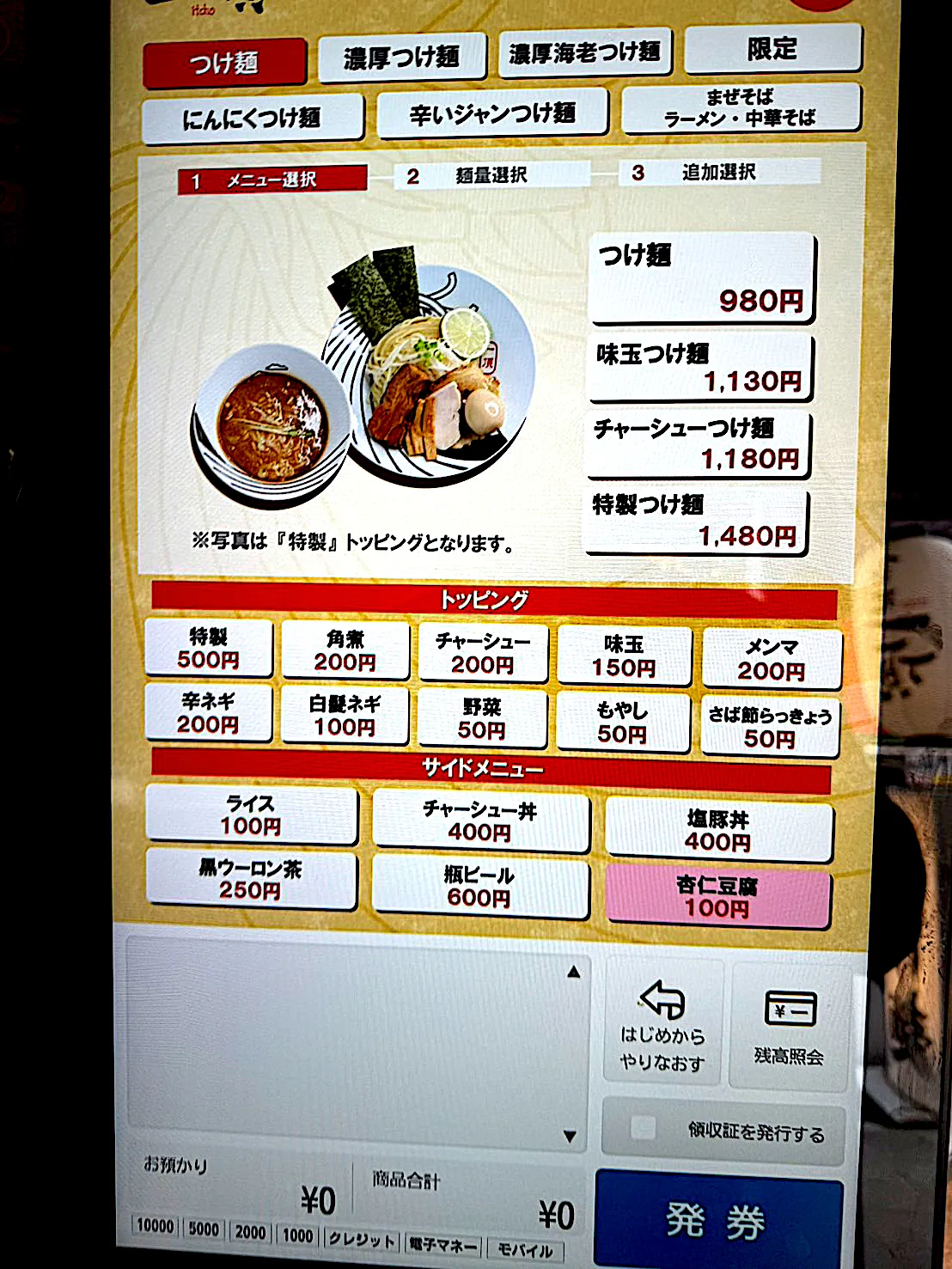Image resolution: width=952 pixels, height=1269 pixels.
Task: Add 白髪ネギ topping for 100円
Action: [345, 715]
